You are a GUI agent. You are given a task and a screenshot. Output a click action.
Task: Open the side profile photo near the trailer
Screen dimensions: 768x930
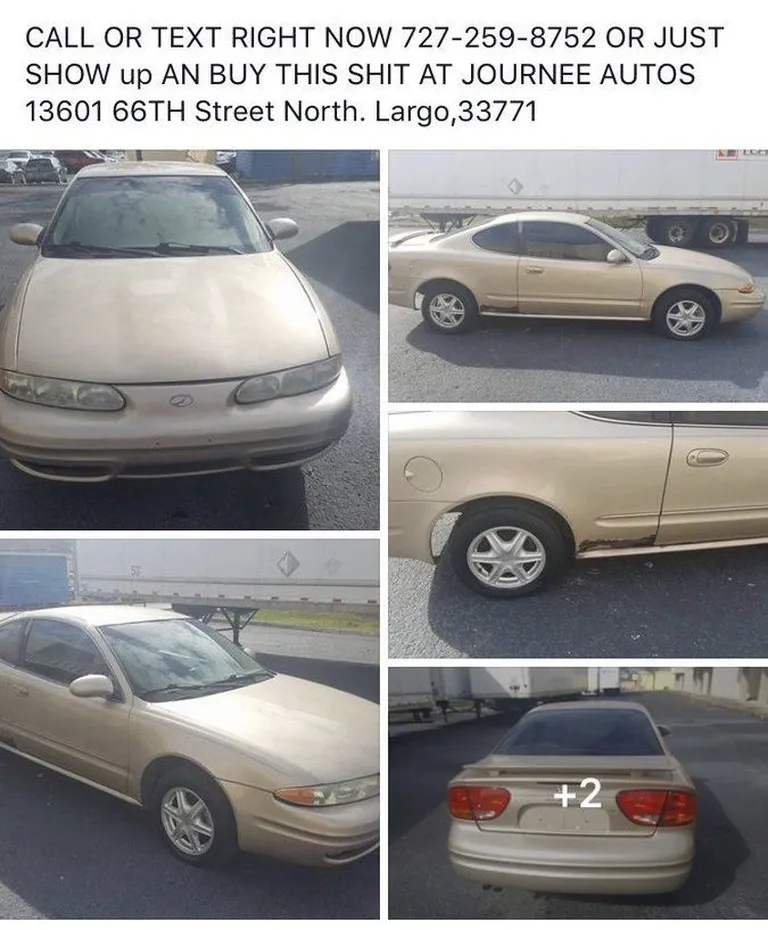point(578,276)
